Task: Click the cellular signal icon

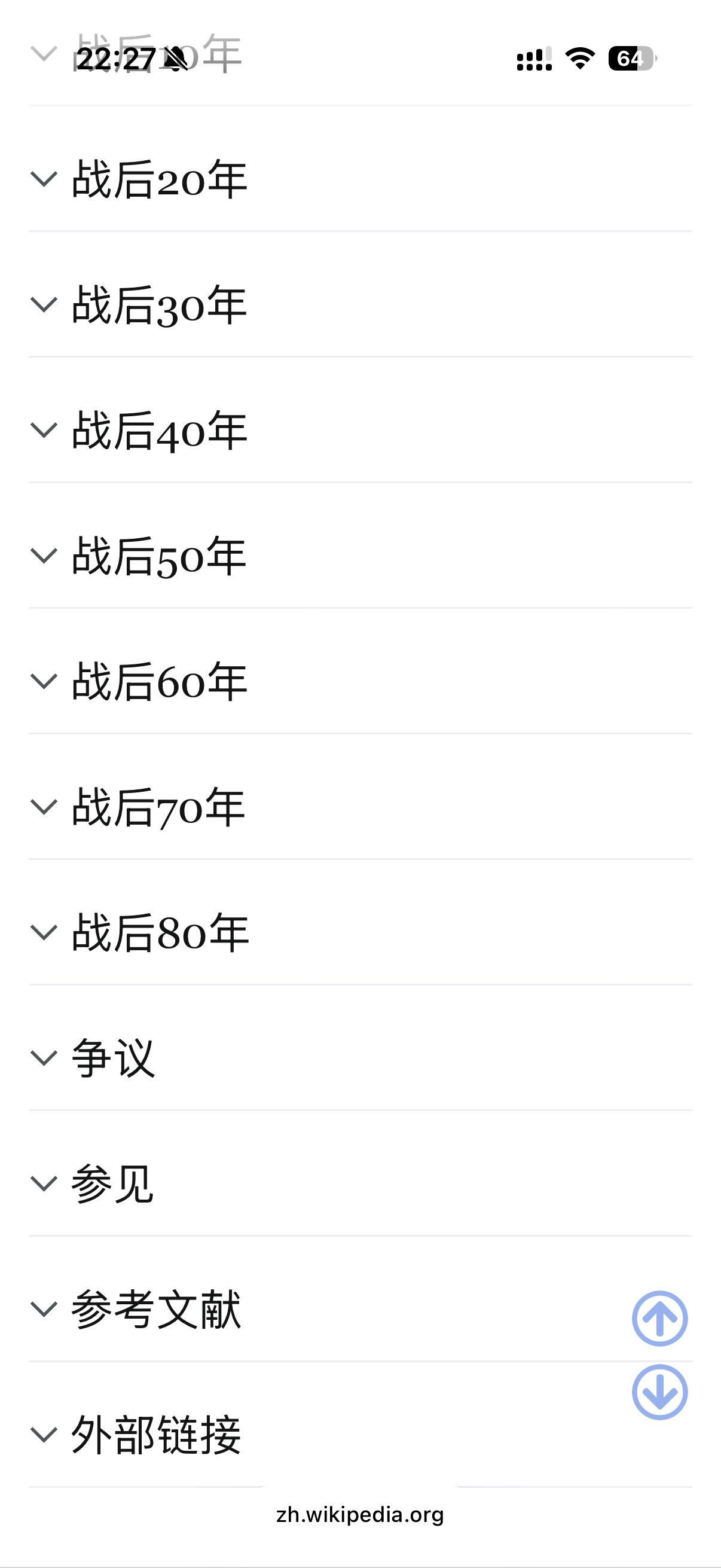Action: click(x=534, y=59)
